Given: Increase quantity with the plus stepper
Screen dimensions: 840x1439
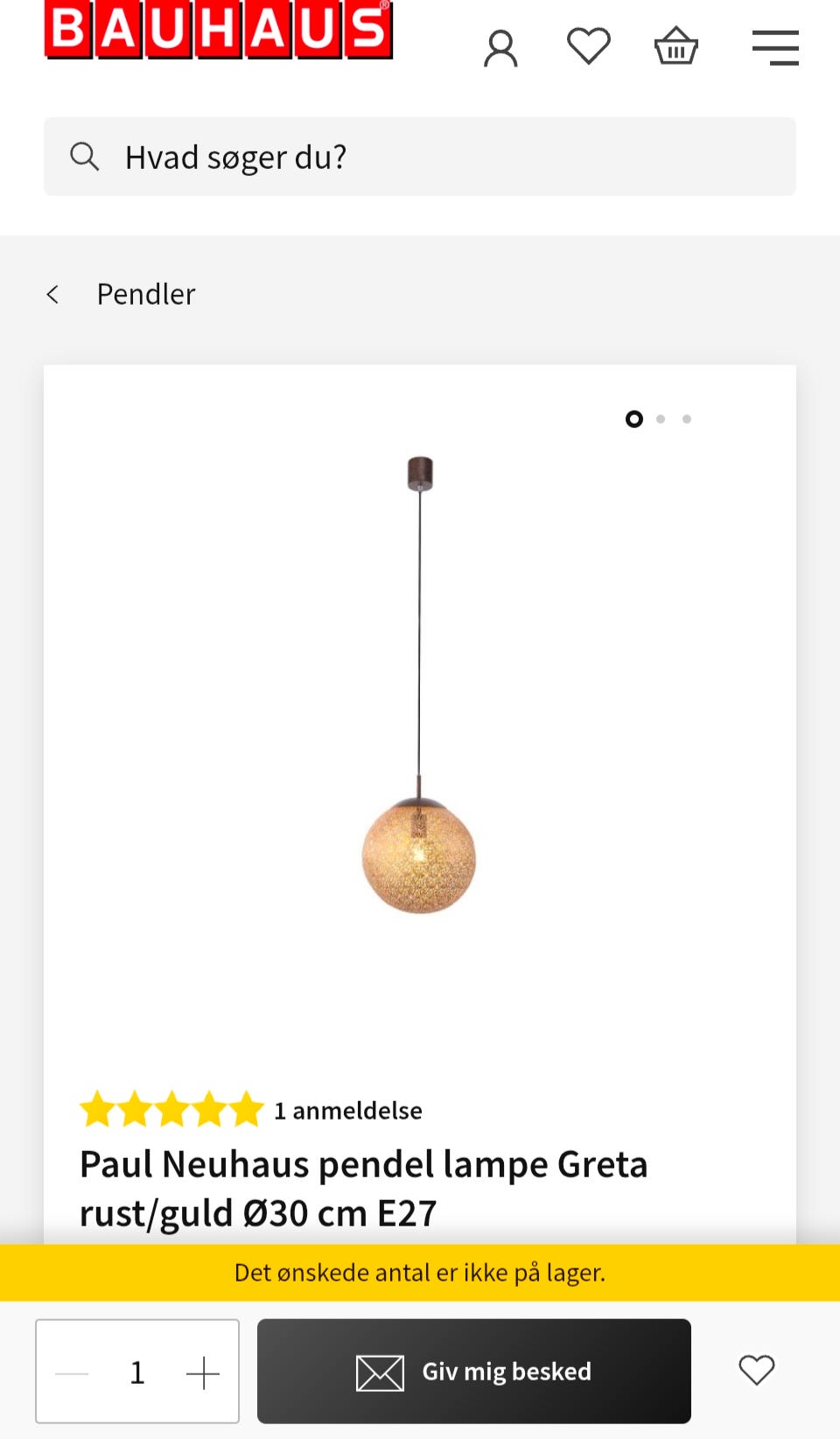Looking at the screenshot, I should 203,1371.
